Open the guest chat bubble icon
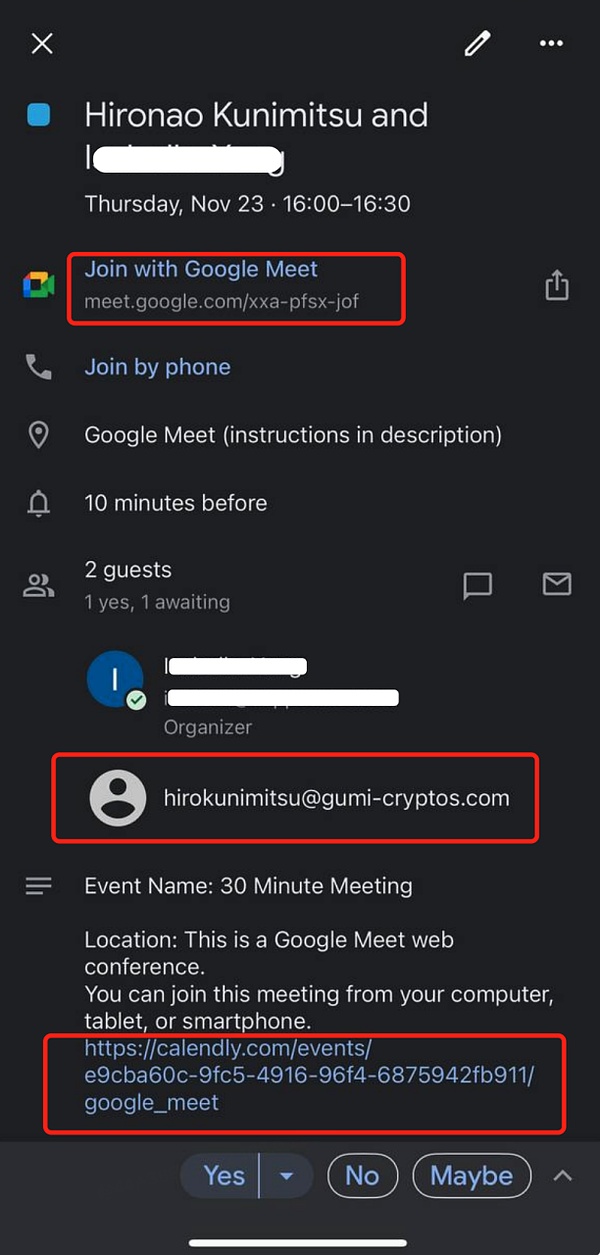600x1255 pixels. pos(478,586)
